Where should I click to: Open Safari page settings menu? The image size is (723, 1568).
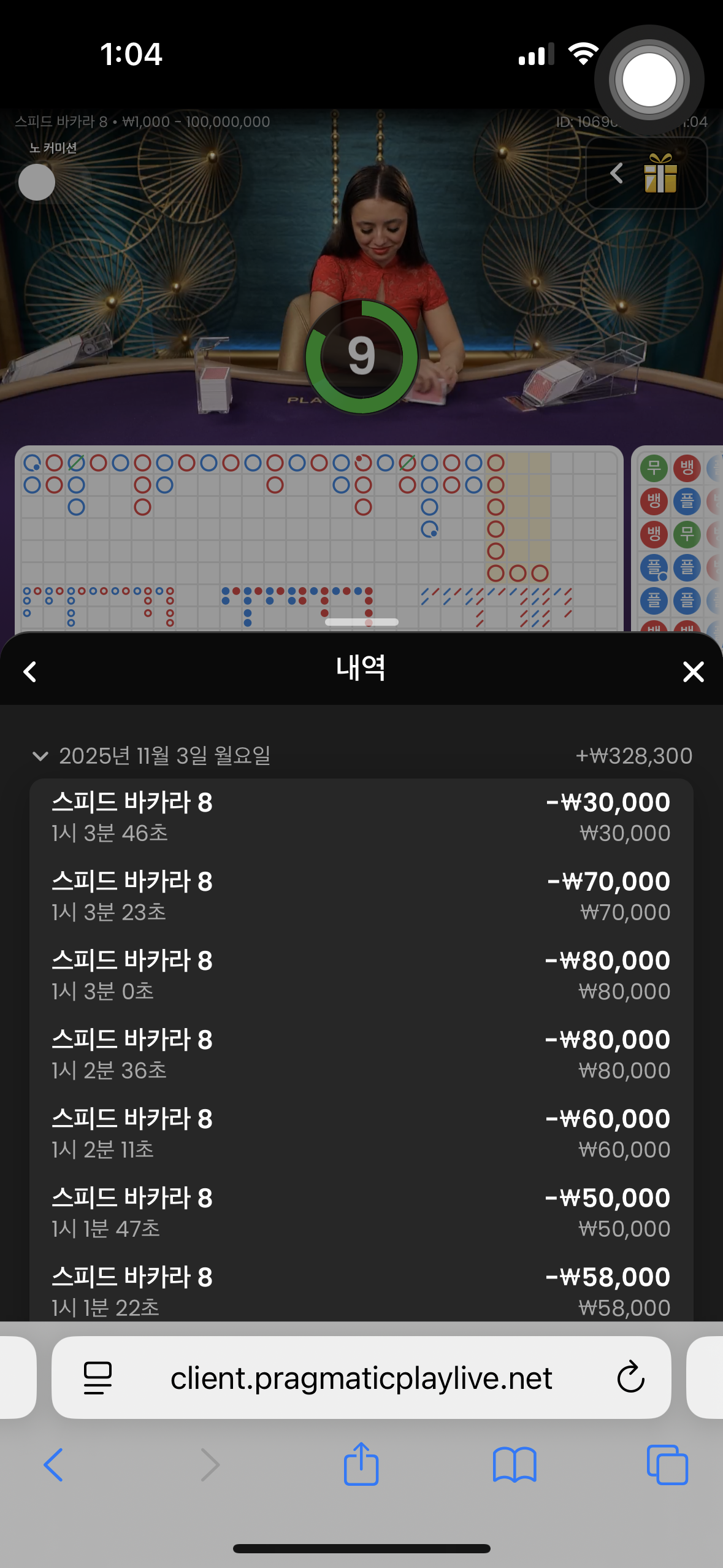pos(98,1378)
